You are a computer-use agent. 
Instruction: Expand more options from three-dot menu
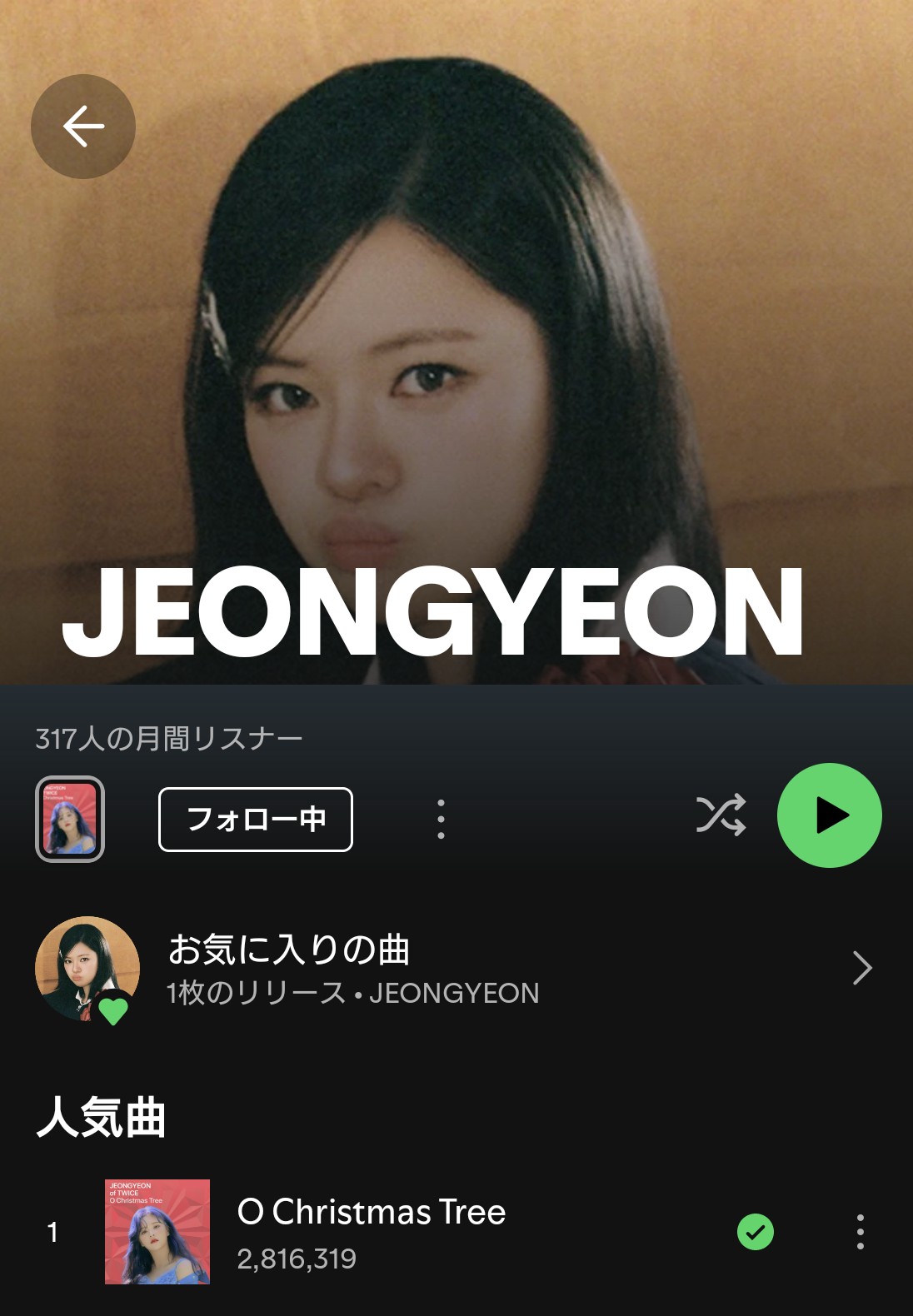tap(440, 817)
